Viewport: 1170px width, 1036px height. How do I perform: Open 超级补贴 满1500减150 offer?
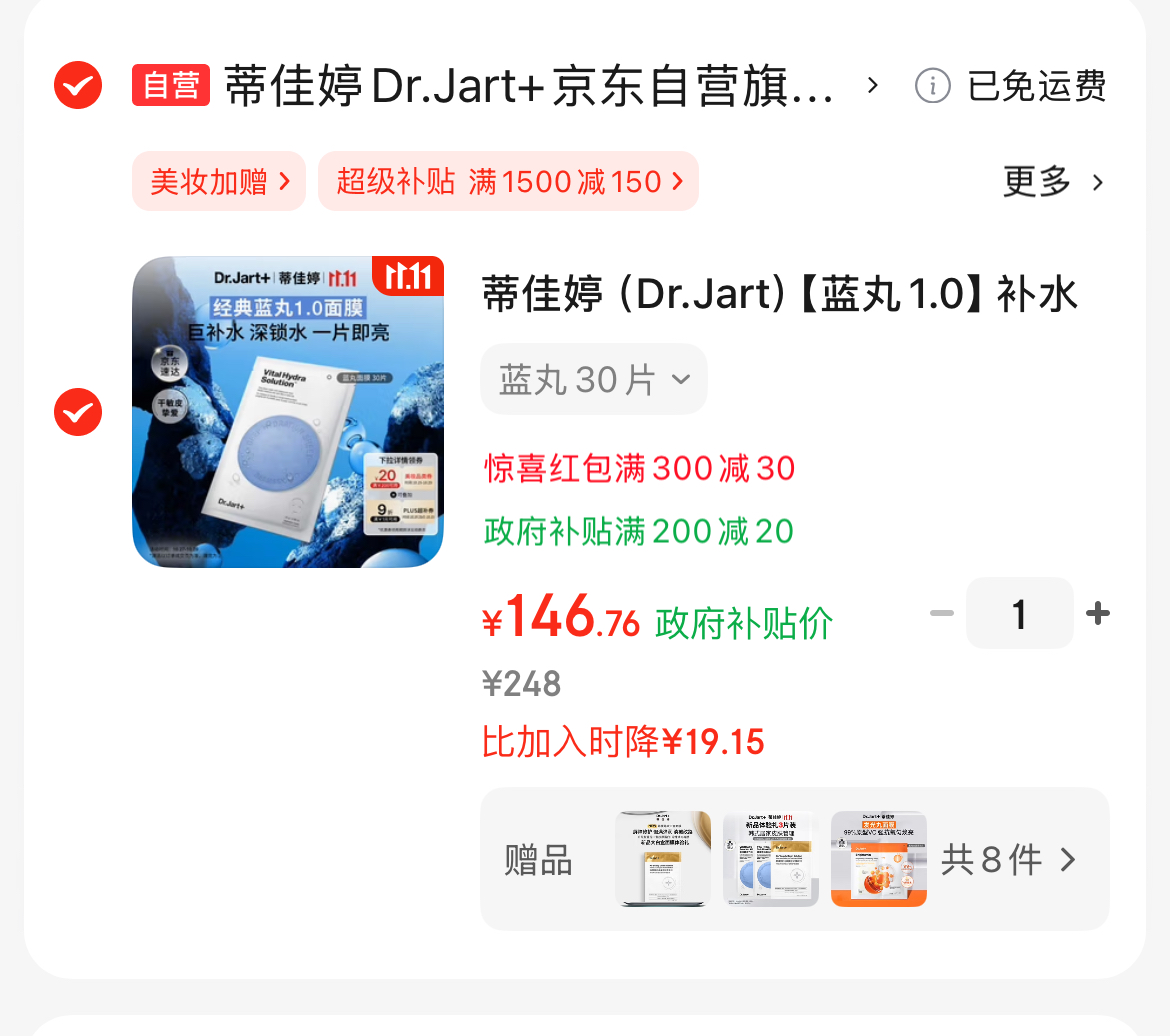(x=508, y=181)
